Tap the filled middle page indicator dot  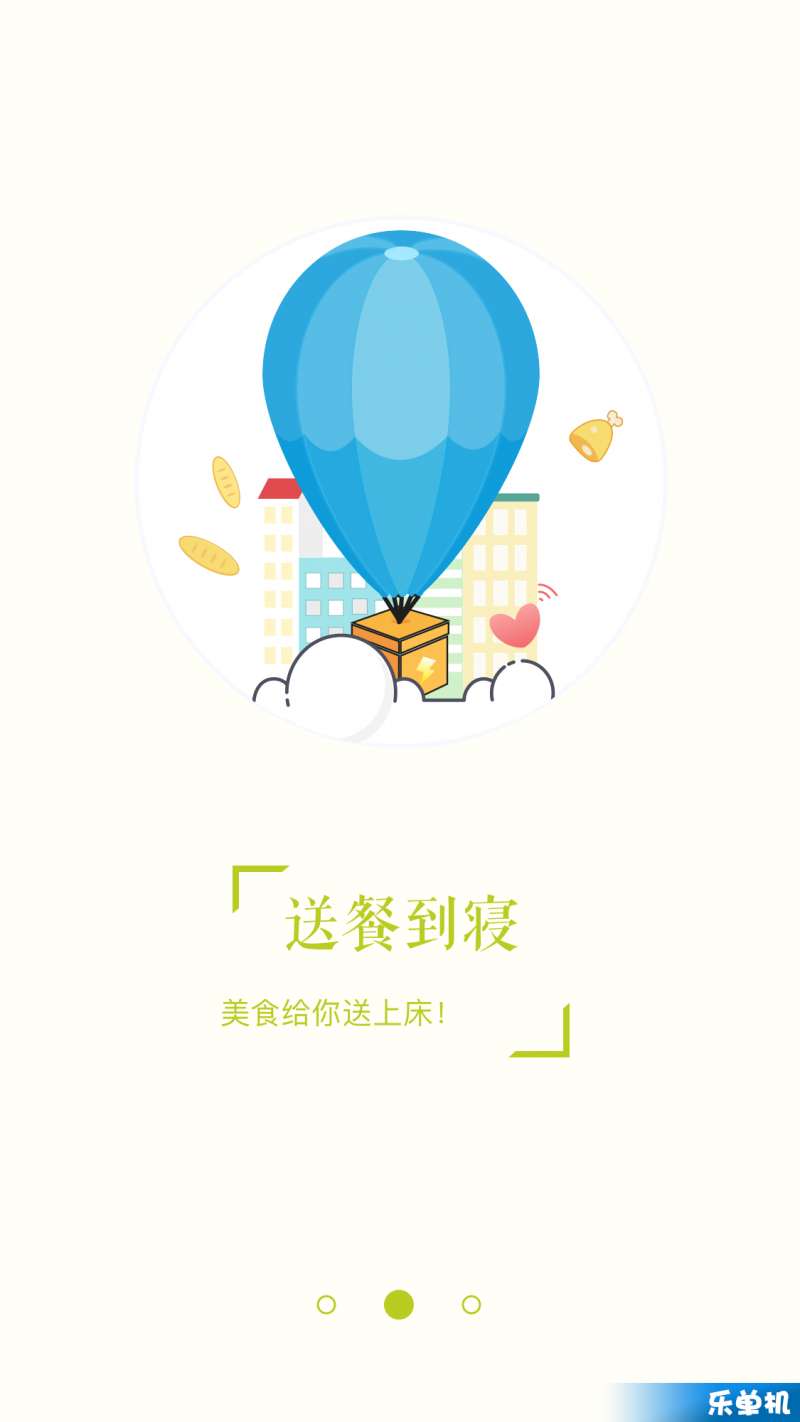pos(399,1304)
